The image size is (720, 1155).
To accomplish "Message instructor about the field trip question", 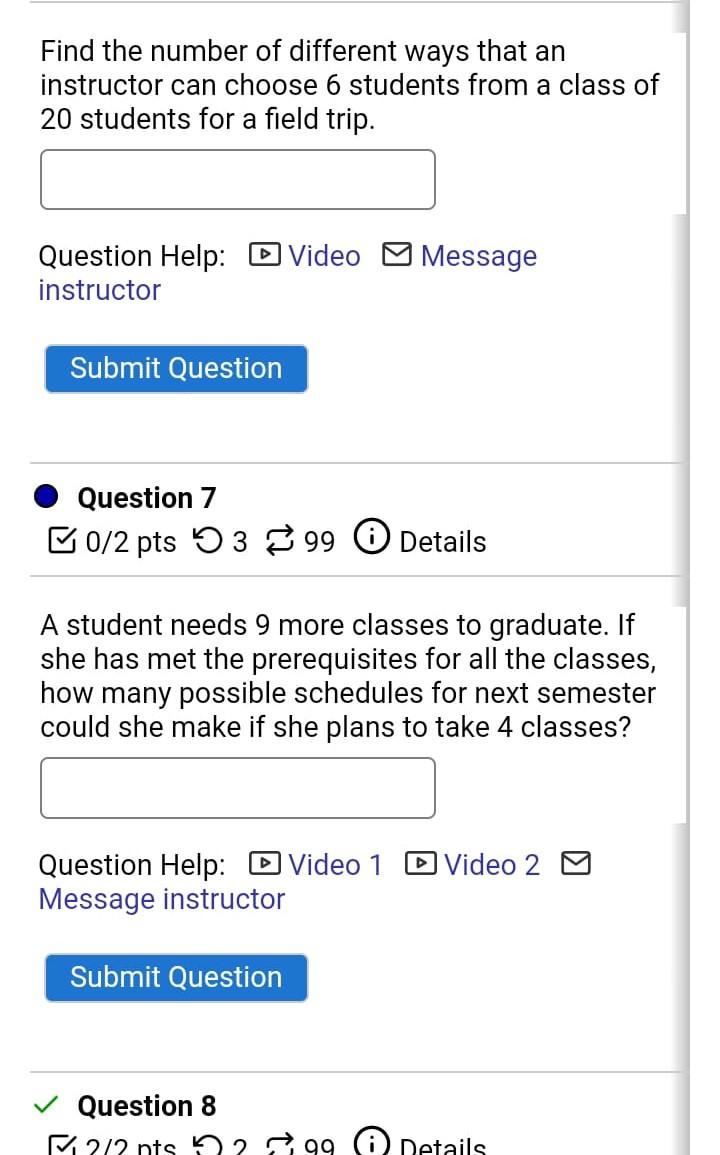I will pos(460,257).
